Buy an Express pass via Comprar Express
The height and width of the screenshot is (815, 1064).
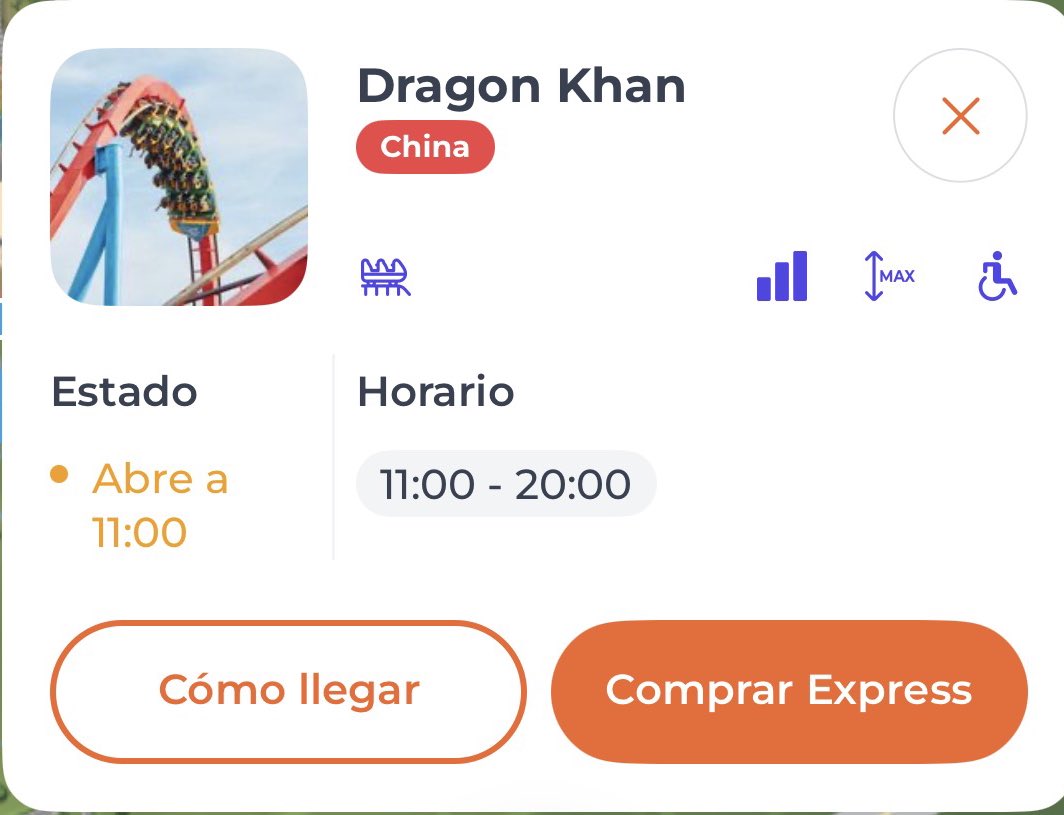[x=789, y=691]
